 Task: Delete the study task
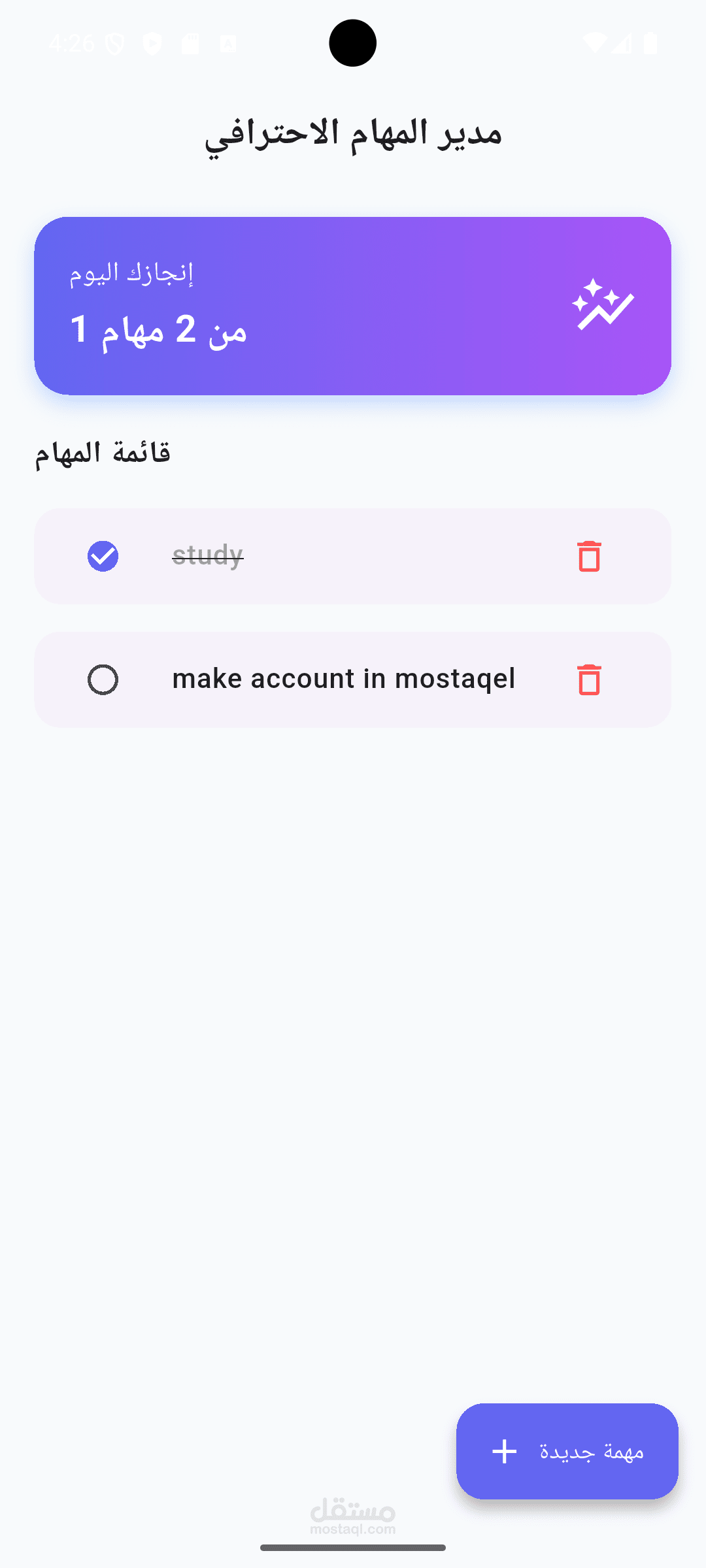point(589,556)
